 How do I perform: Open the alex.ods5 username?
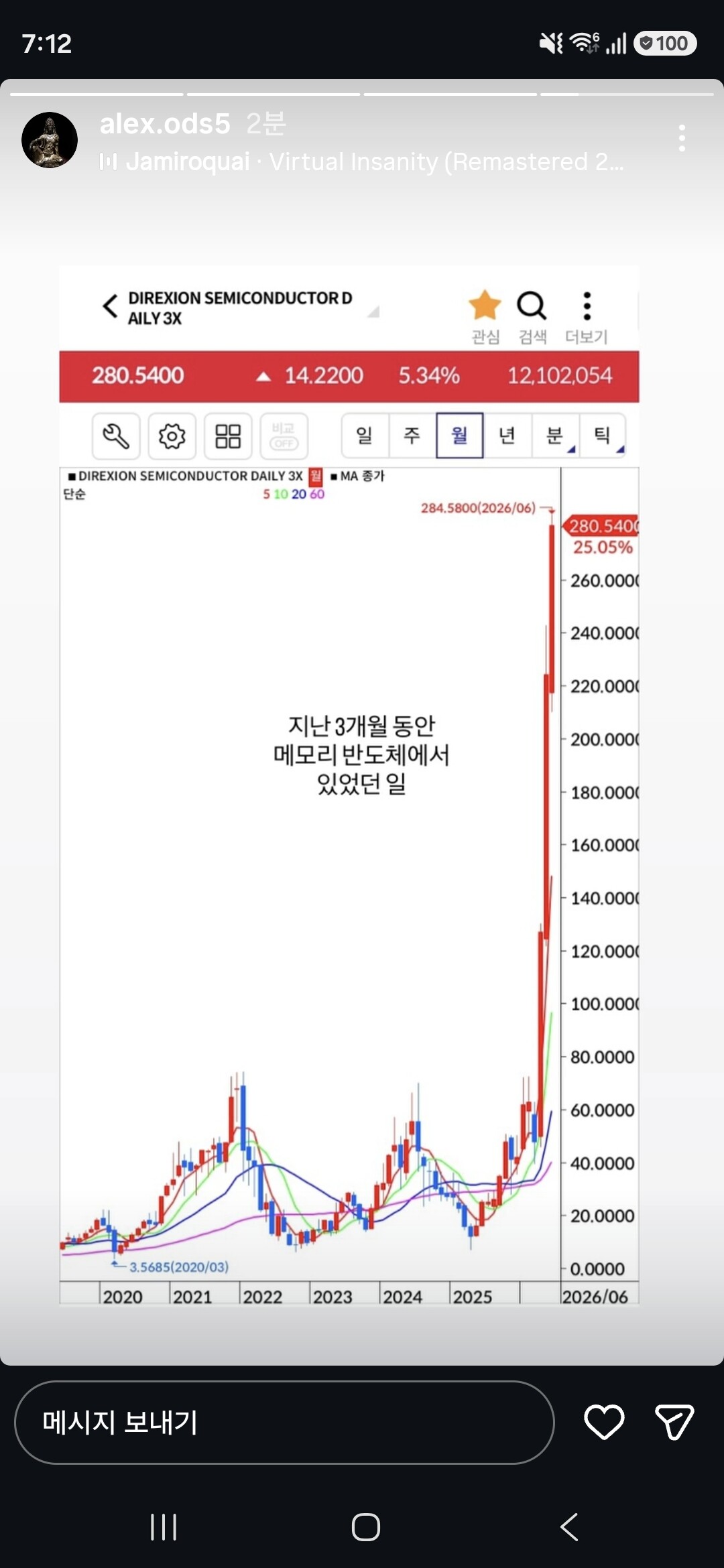[x=165, y=124]
